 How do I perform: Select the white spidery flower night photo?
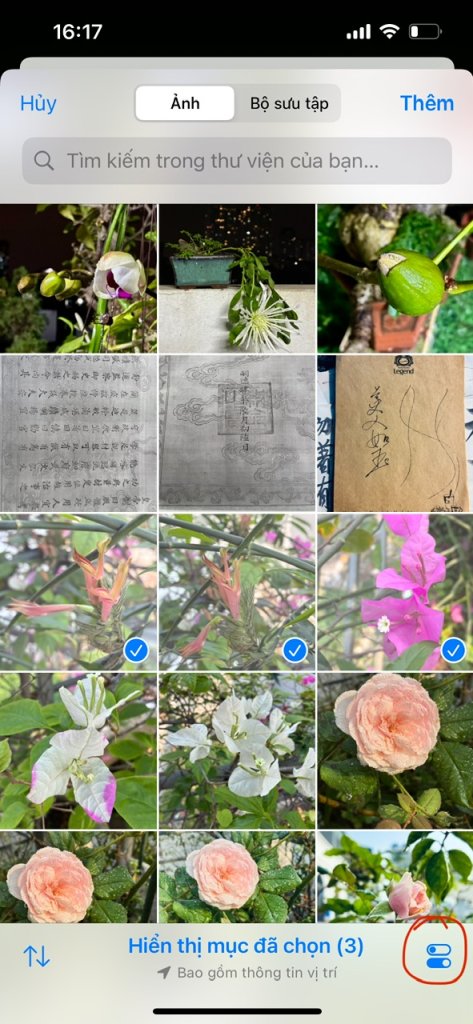237,279
